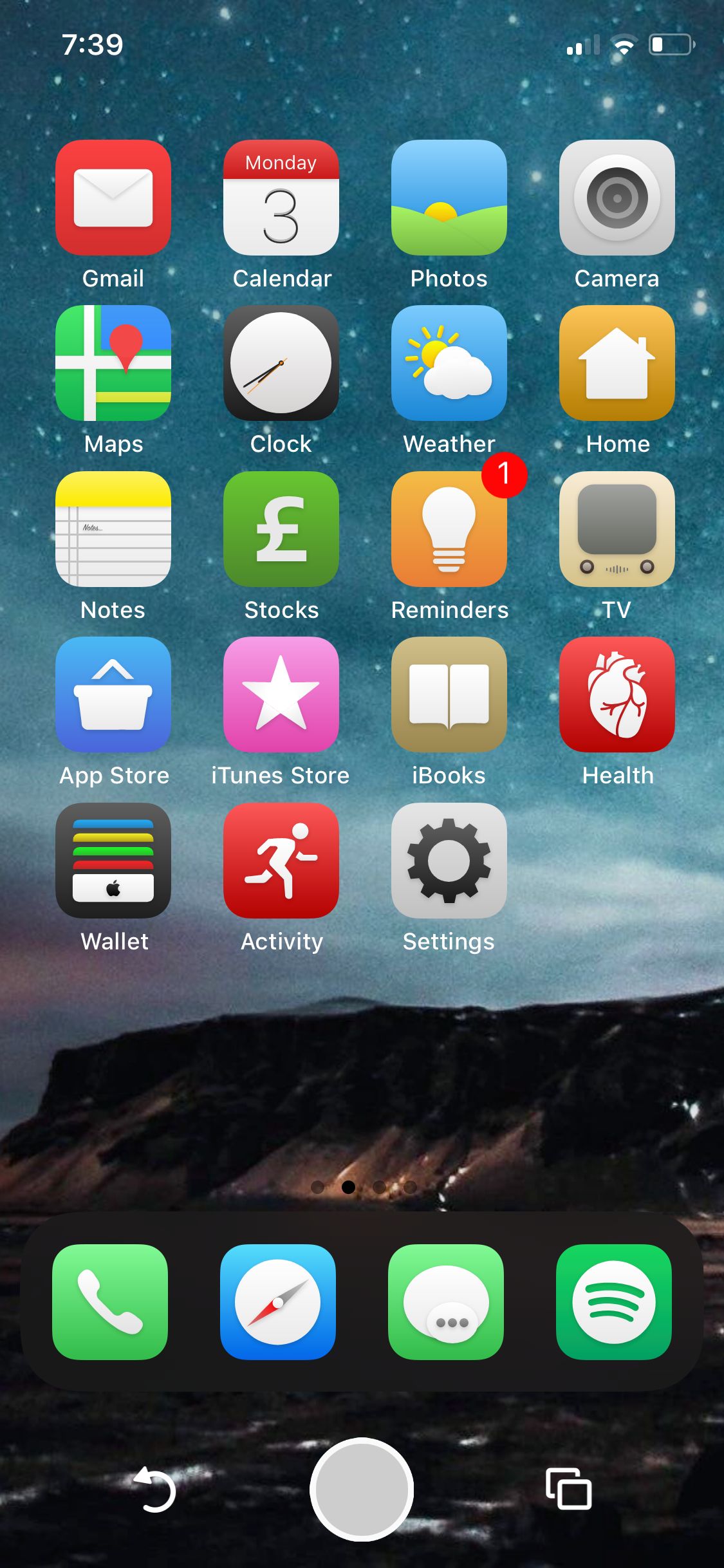724x1568 pixels.
Task: Launch Spotify from the dock
Action: (614, 1302)
